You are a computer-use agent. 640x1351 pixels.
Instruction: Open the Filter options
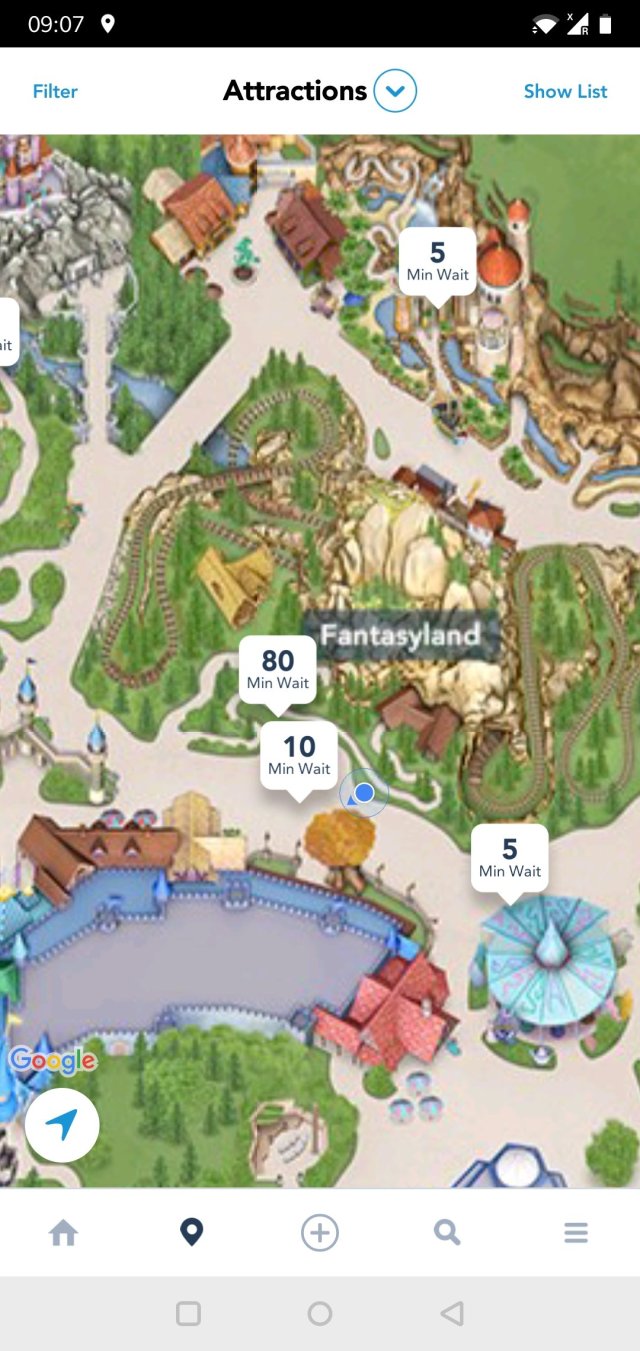coord(55,91)
